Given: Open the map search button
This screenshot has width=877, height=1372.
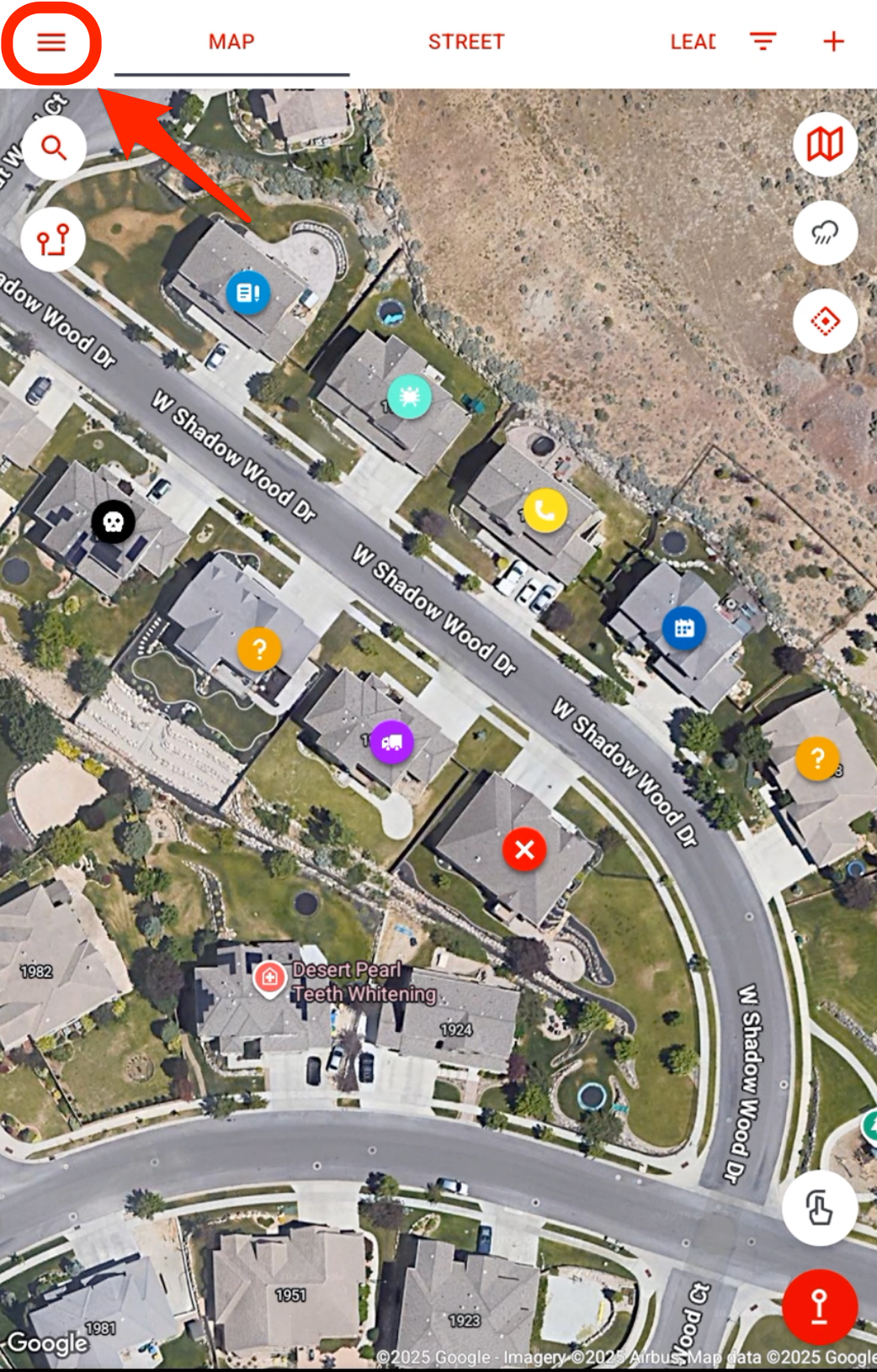Looking at the screenshot, I should (x=54, y=148).
